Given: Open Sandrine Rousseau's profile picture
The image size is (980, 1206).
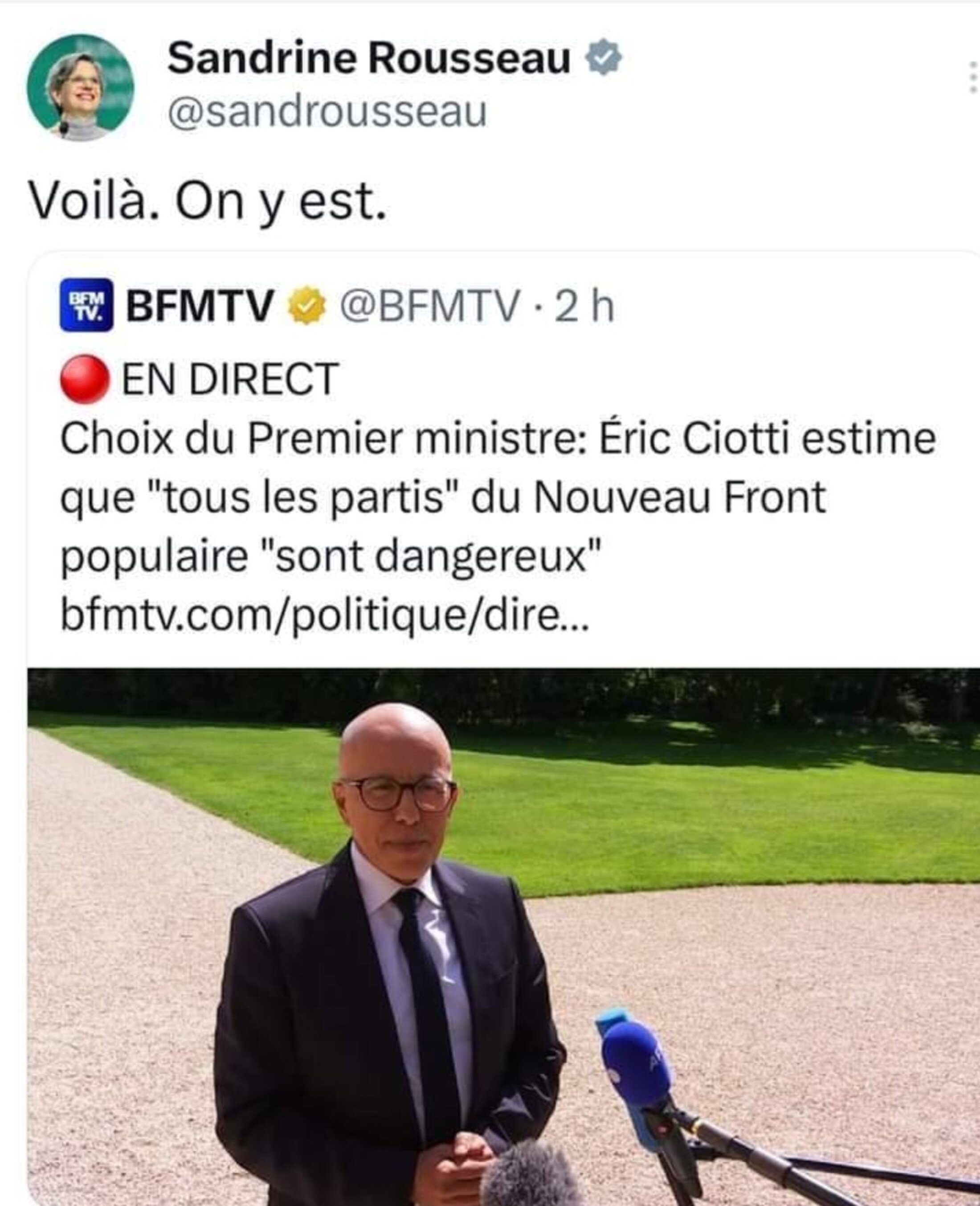Looking at the screenshot, I should pyautogui.click(x=80, y=87).
